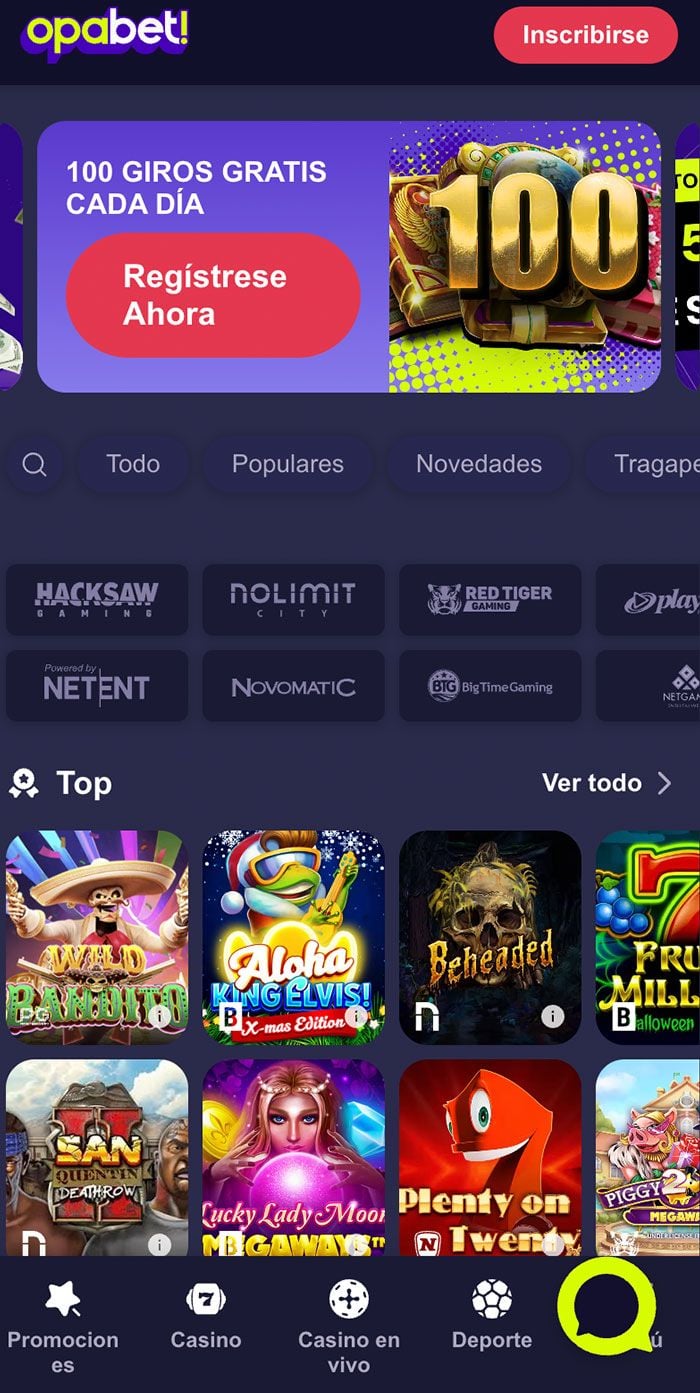Image resolution: width=700 pixels, height=1393 pixels.
Task: Tap the Inscribirse button
Action: [585, 35]
